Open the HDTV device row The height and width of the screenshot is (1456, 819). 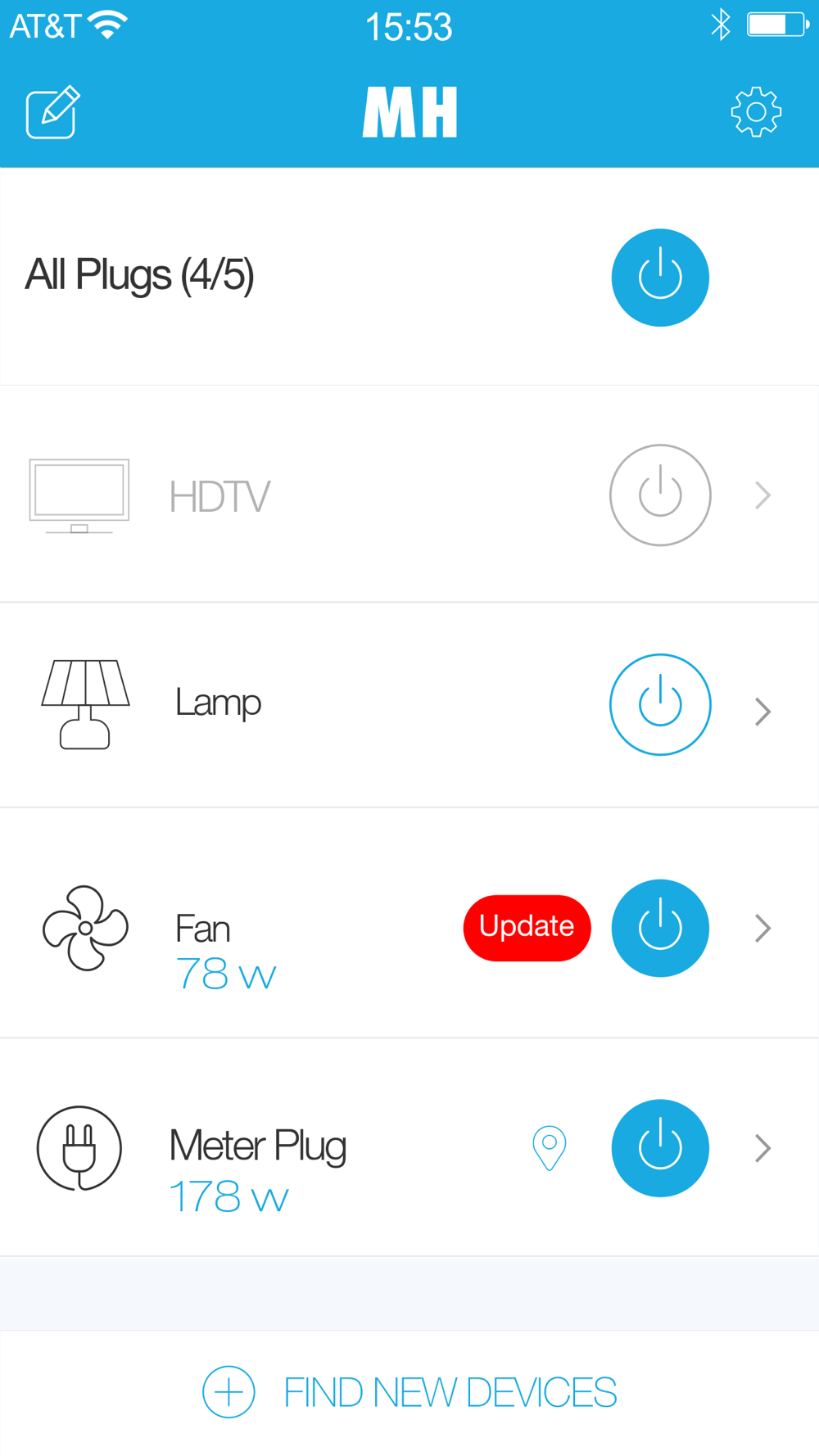(x=409, y=495)
